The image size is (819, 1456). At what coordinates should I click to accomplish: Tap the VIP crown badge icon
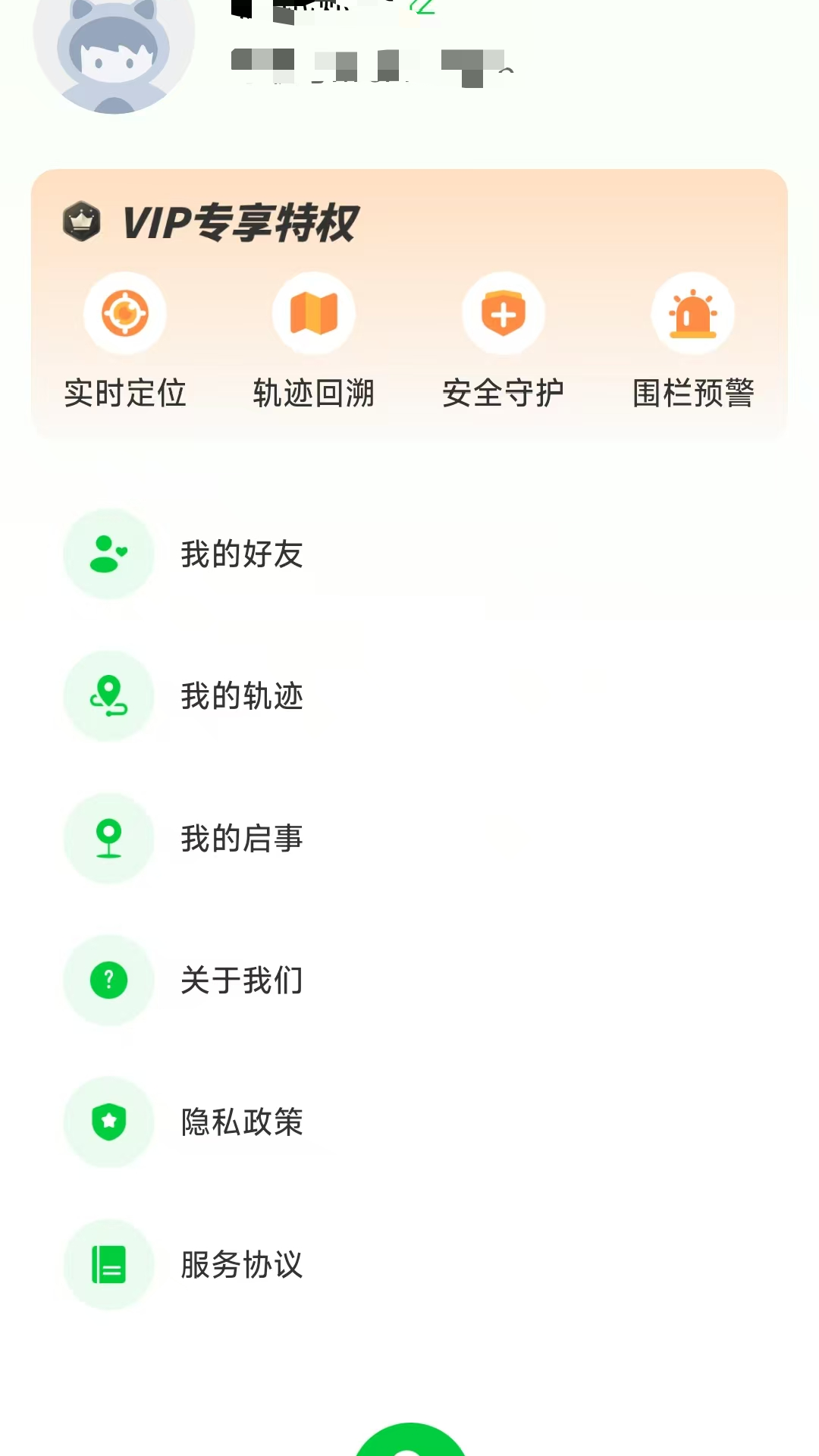point(82,222)
